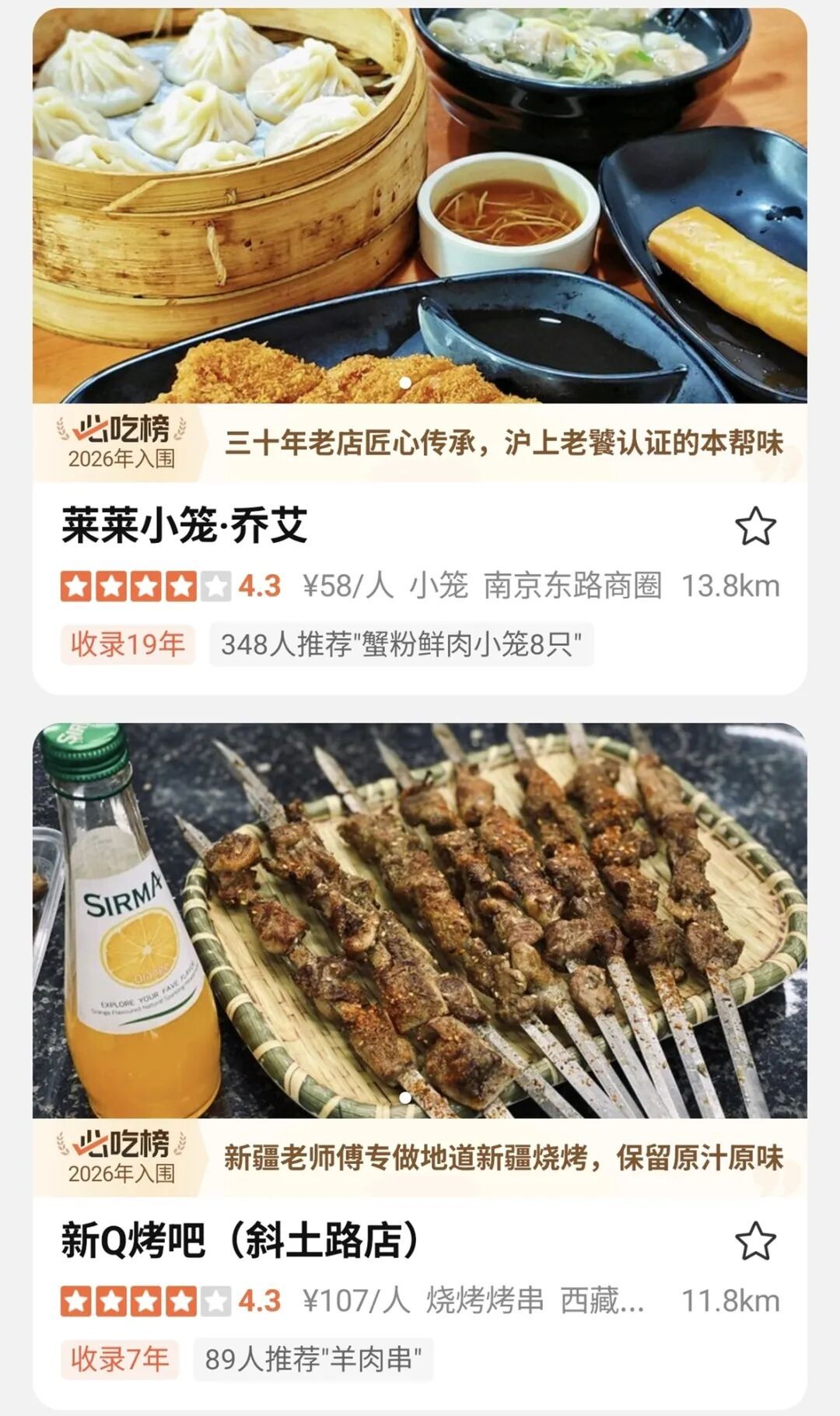Open the 莱莱小笼·乔艾 restaurant card

click(x=185, y=526)
